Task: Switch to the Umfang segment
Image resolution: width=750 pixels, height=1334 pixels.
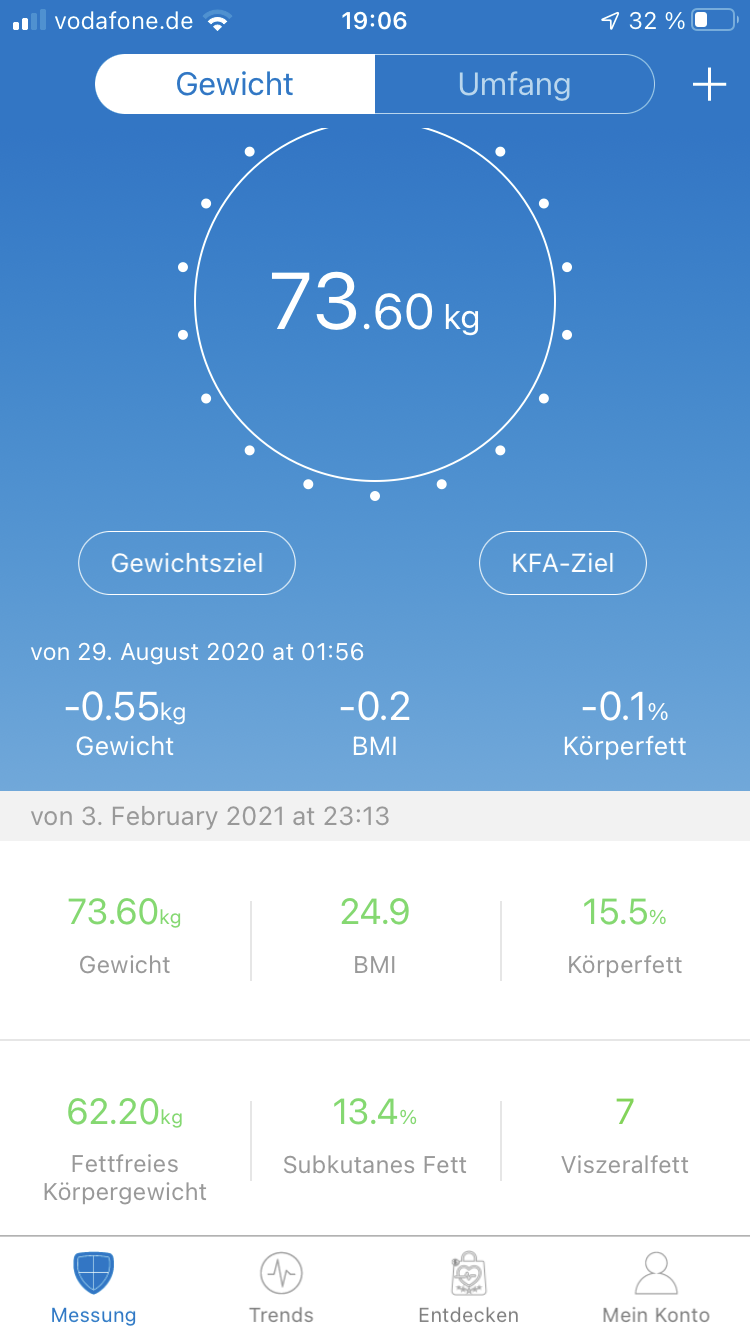Action: (514, 84)
